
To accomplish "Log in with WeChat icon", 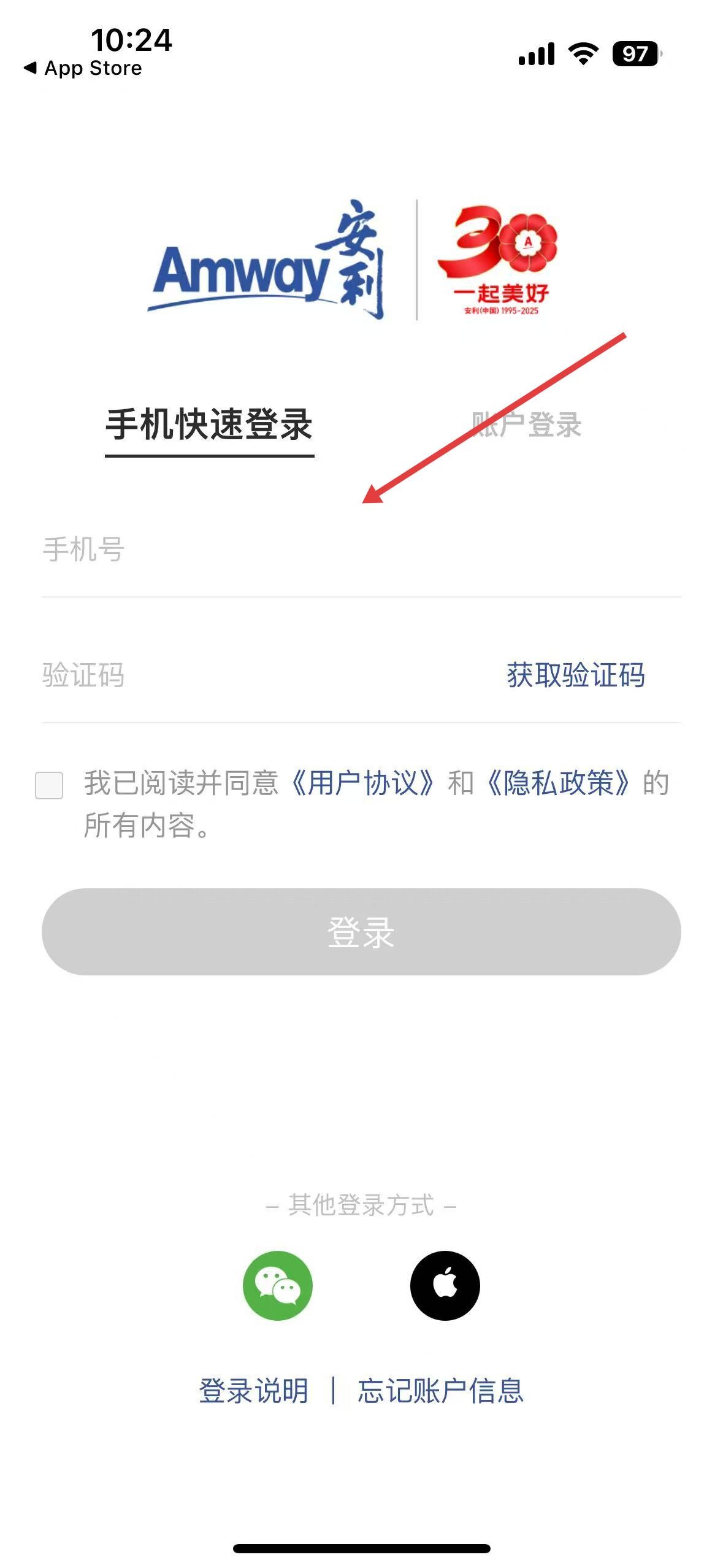I will (x=278, y=1285).
